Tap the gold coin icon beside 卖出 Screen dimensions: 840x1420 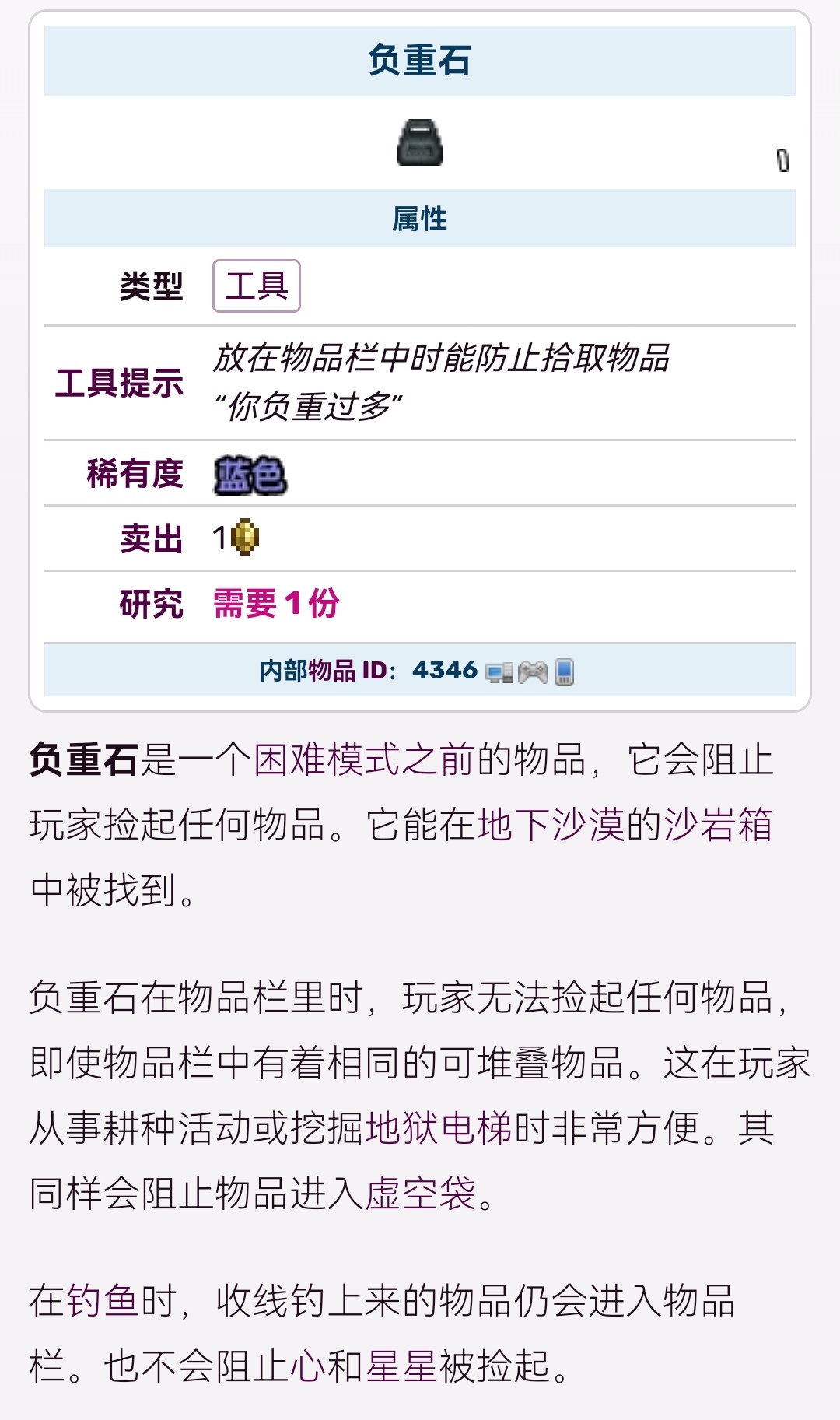[245, 538]
